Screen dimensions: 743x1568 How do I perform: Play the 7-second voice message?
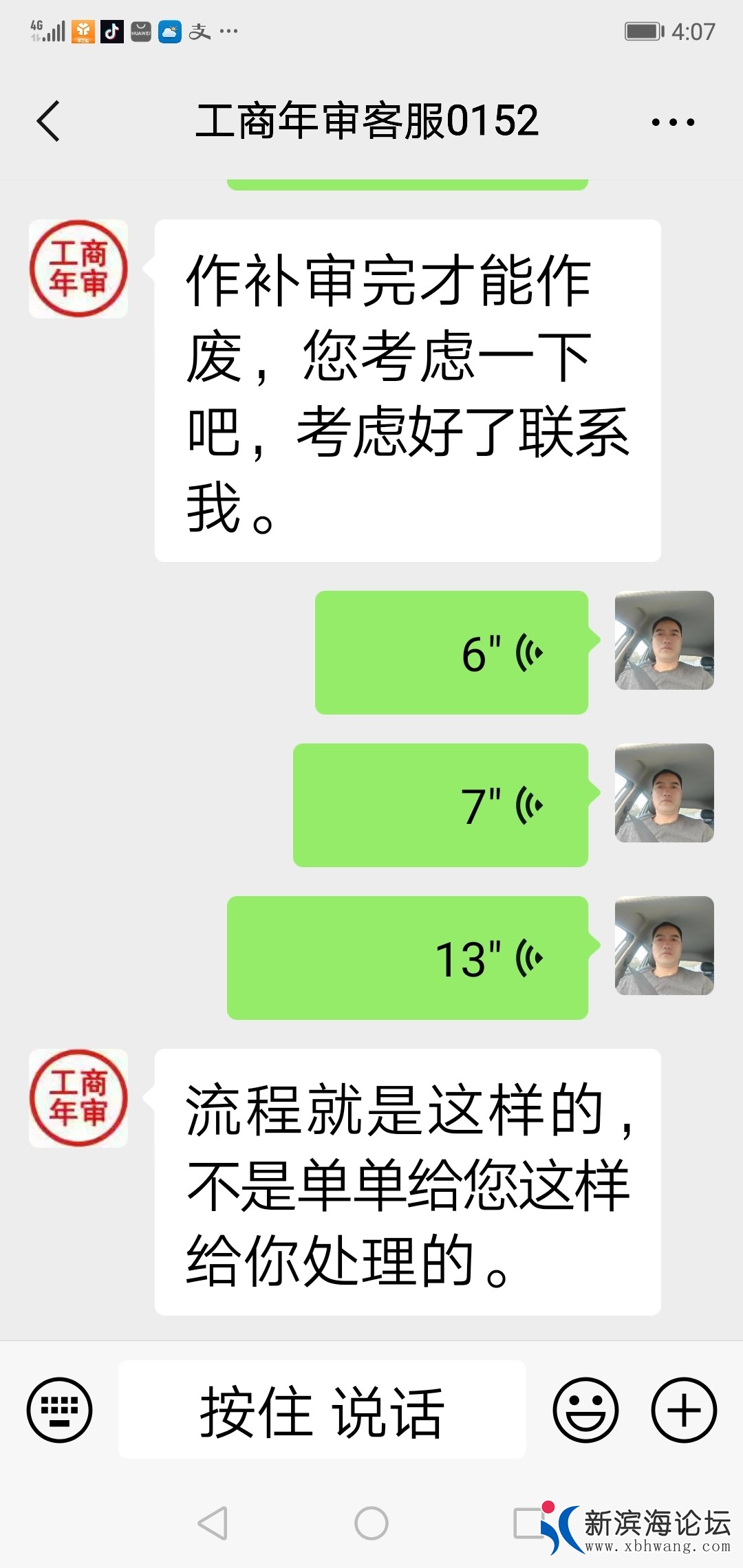pos(440,805)
